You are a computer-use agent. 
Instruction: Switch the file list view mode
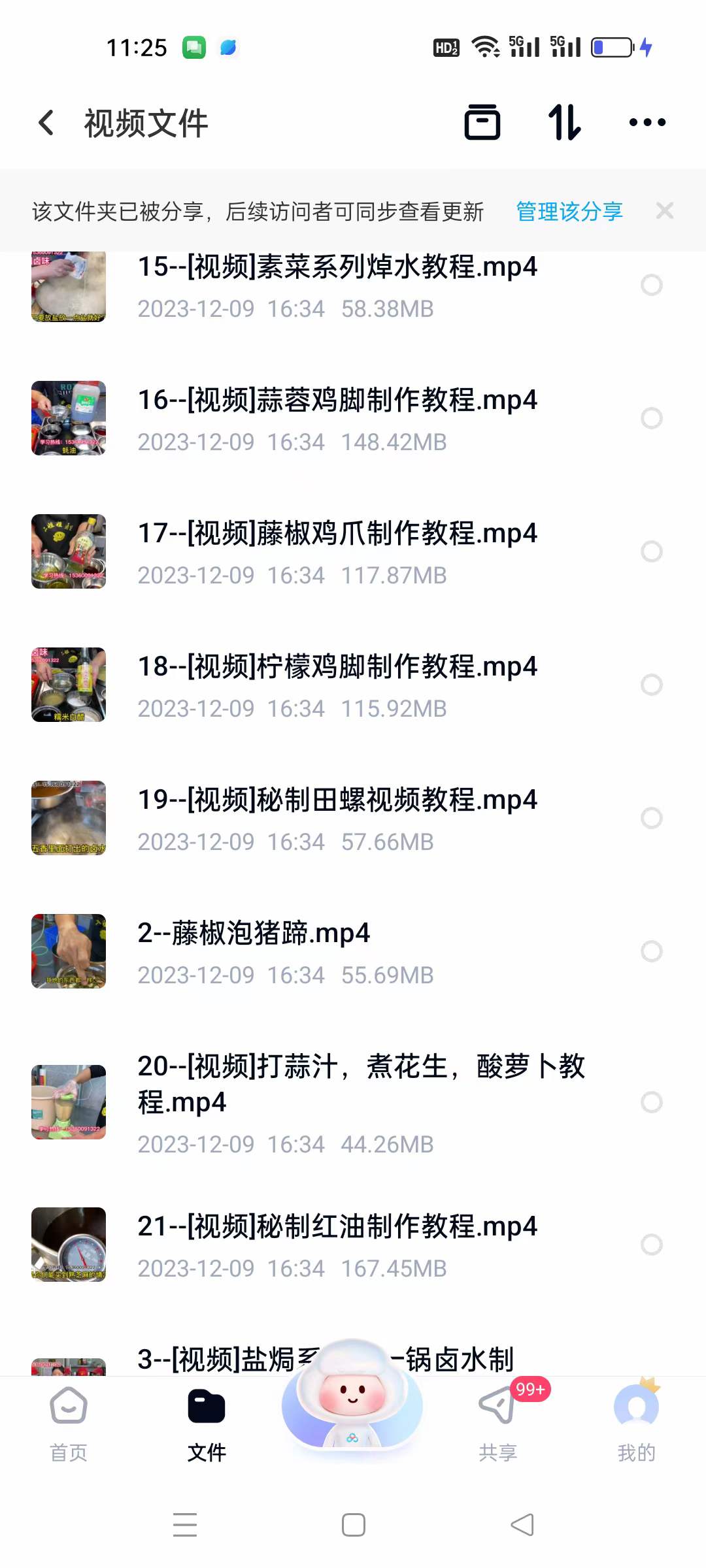tap(482, 122)
